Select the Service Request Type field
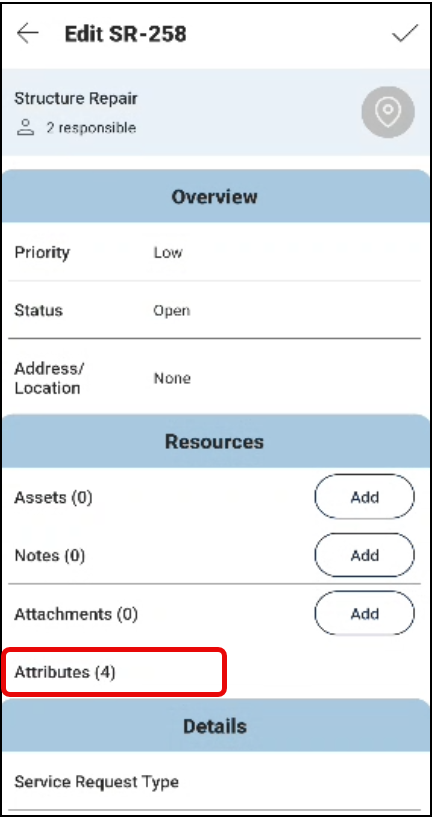Viewport: 432px width, 817px height. 216,782
